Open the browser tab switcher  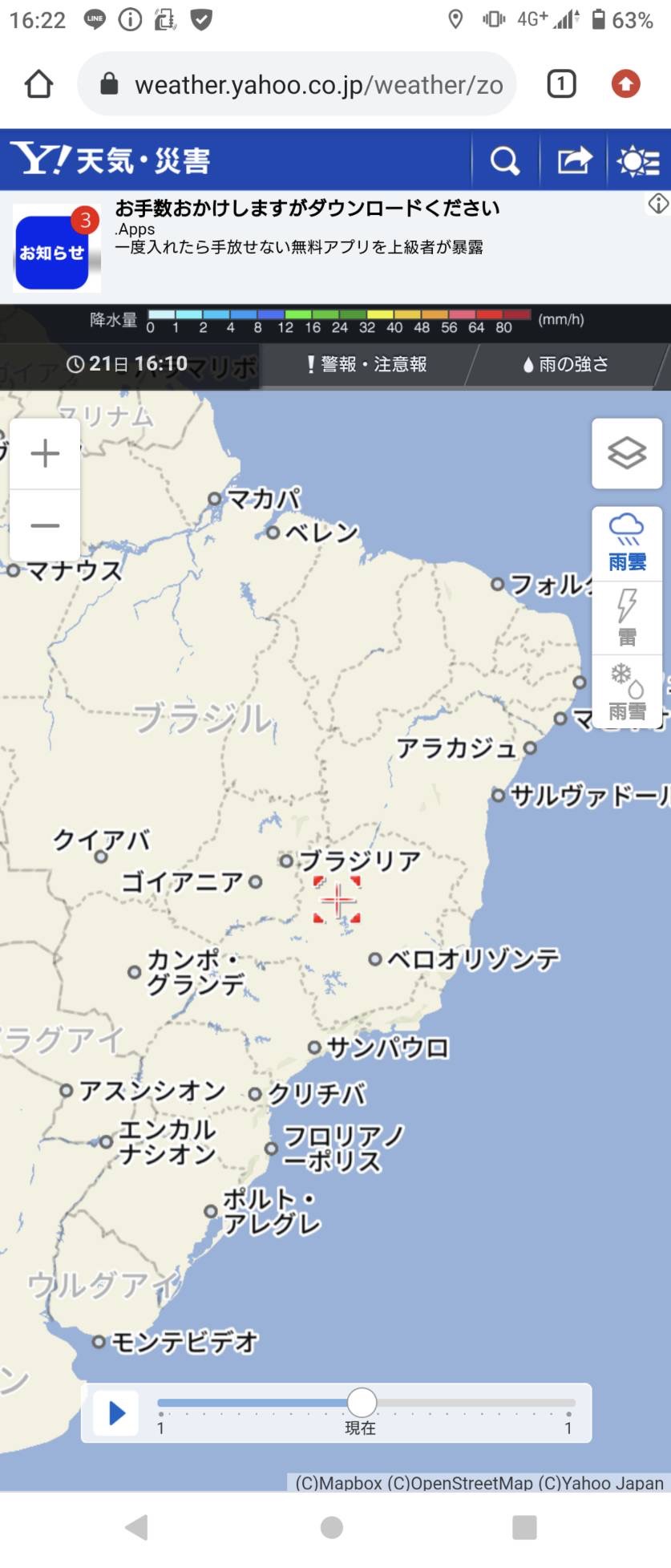click(x=561, y=84)
